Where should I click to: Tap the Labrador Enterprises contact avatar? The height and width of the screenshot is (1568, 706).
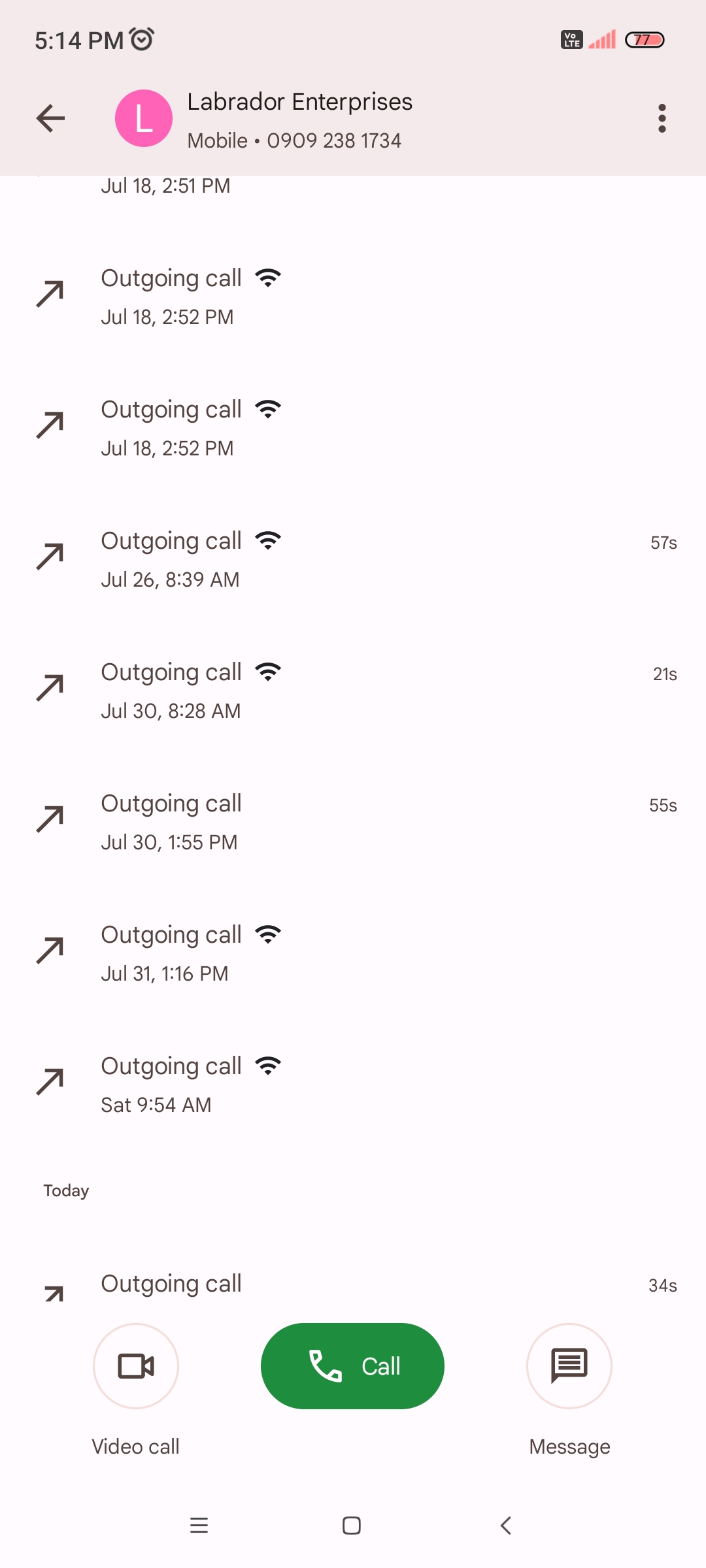tap(144, 118)
